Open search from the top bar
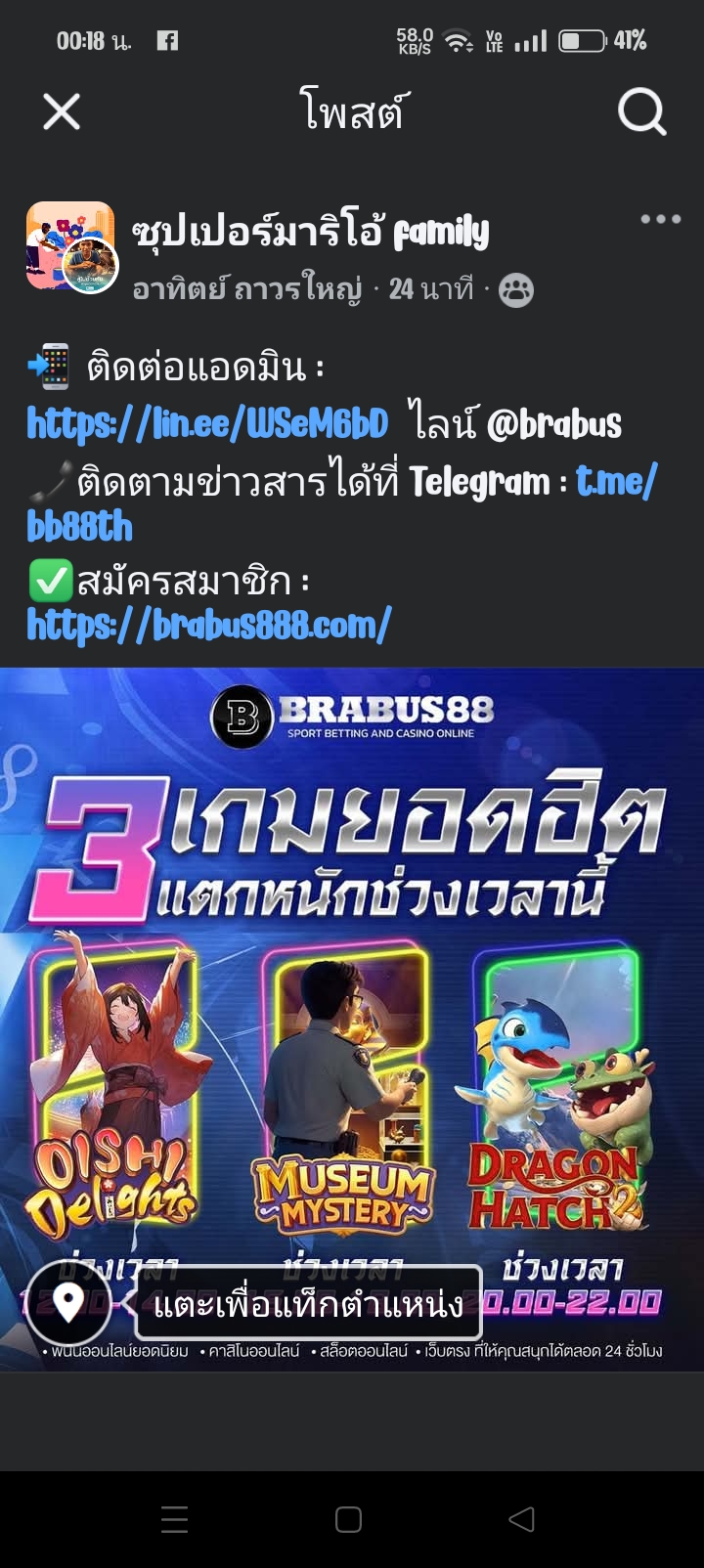The width and height of the screenshot is (704, 1568). click(642, 112)
